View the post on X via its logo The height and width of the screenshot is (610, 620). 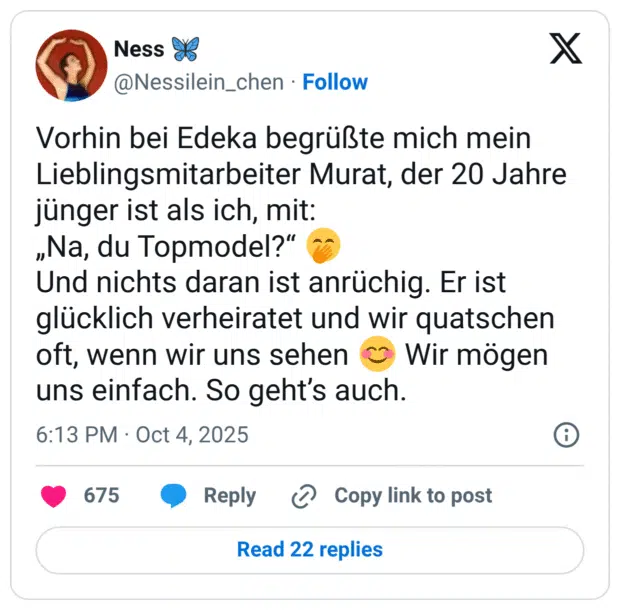click(565, 48)
